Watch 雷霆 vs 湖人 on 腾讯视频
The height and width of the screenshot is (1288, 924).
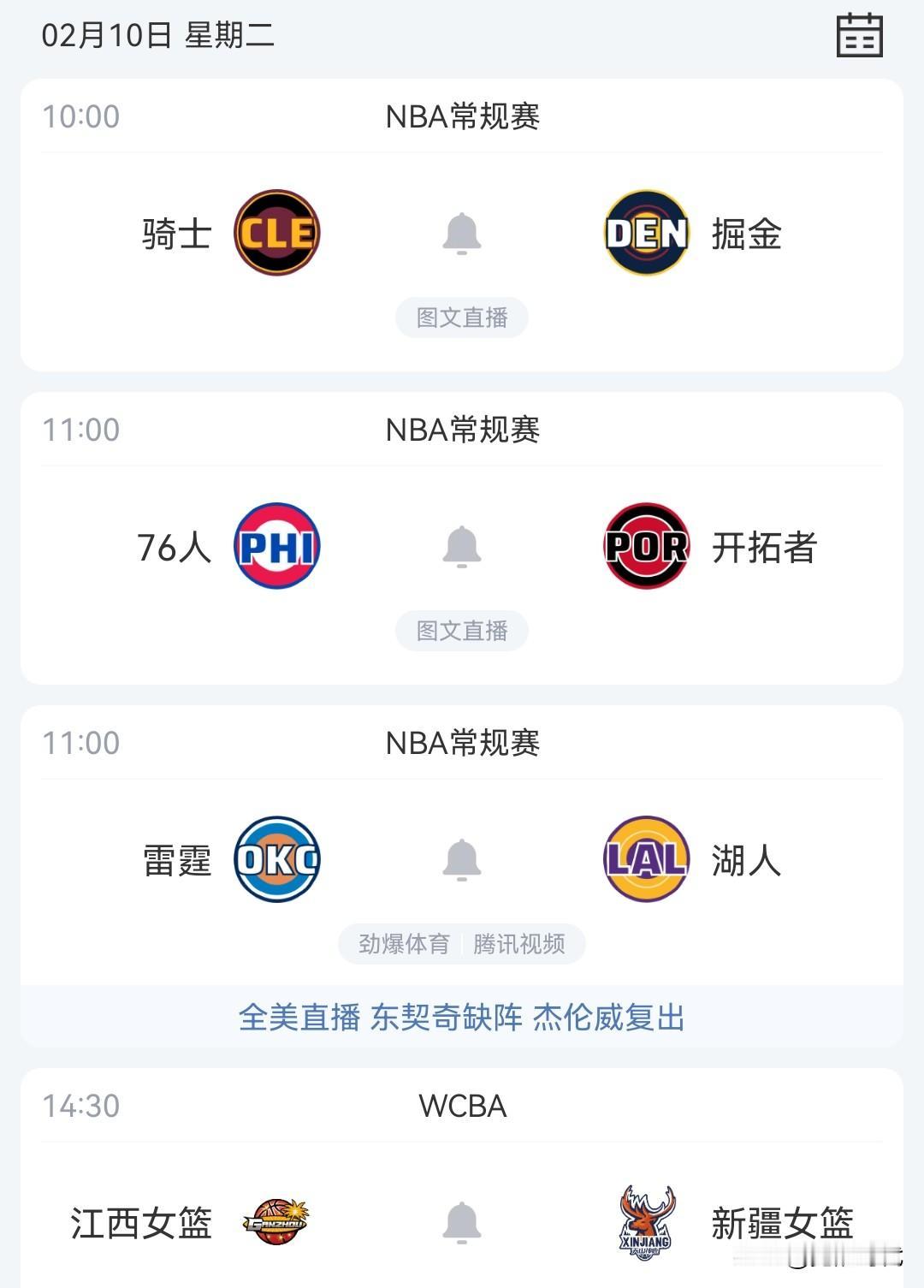click(519, 944)
